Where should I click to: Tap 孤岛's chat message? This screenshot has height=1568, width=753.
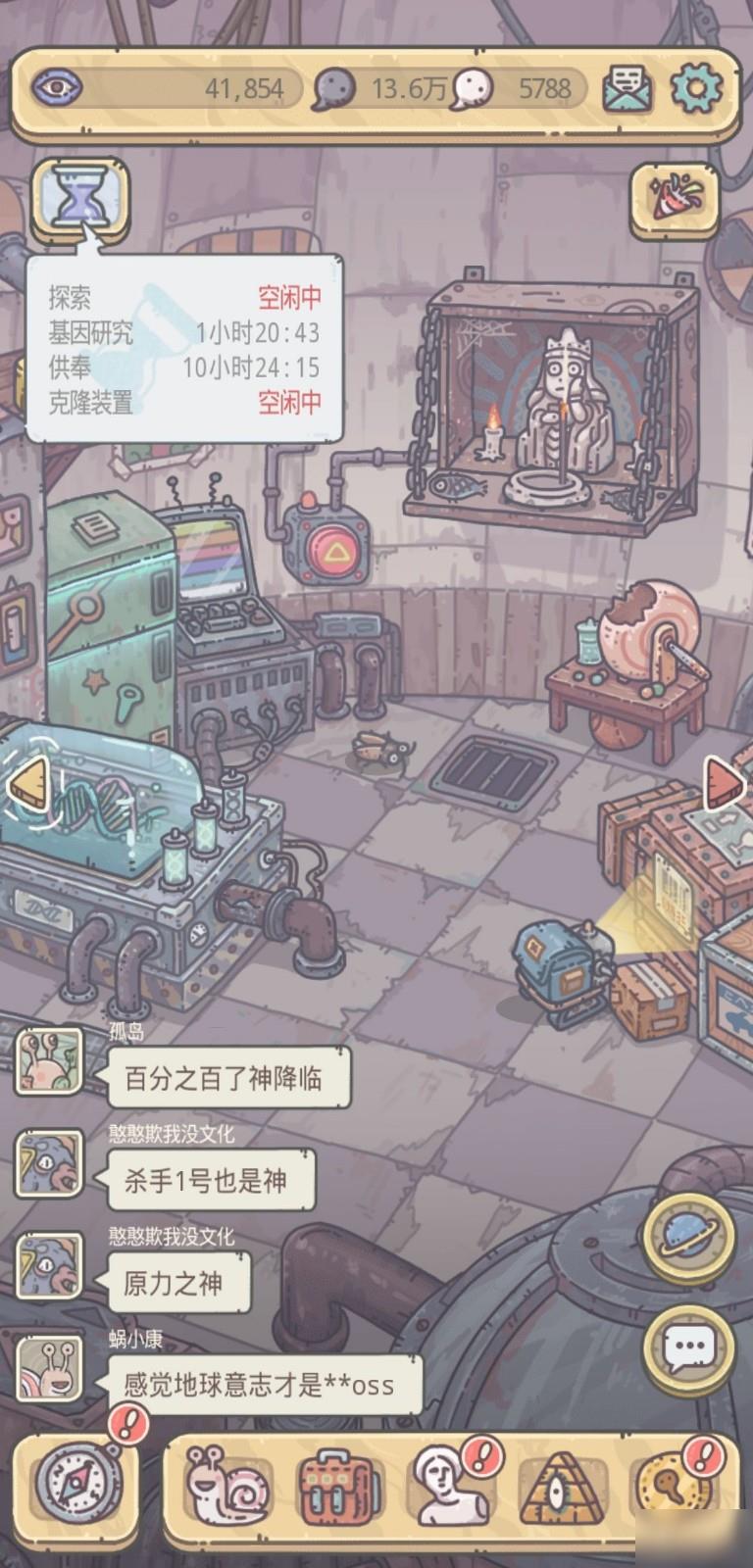click(x=224, y=1079)
